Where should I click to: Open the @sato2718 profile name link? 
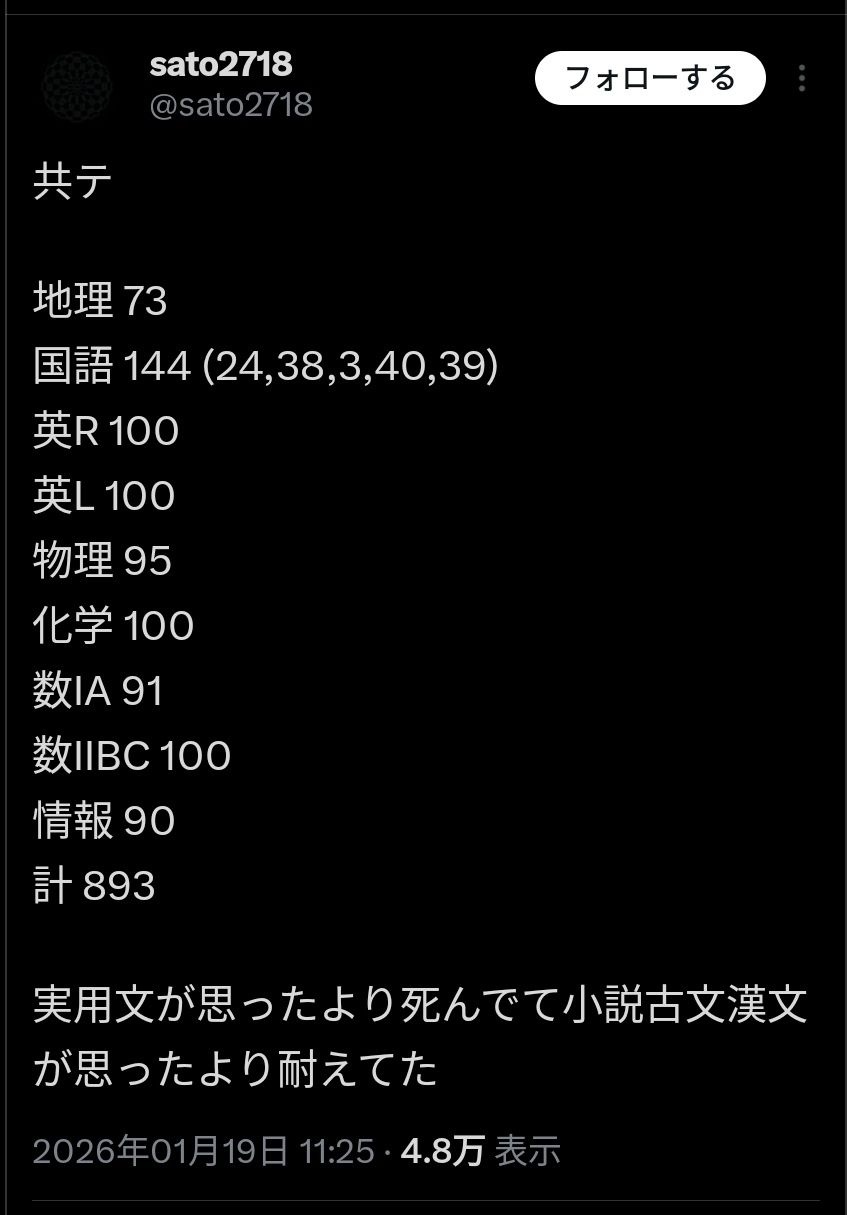[221, 64]
